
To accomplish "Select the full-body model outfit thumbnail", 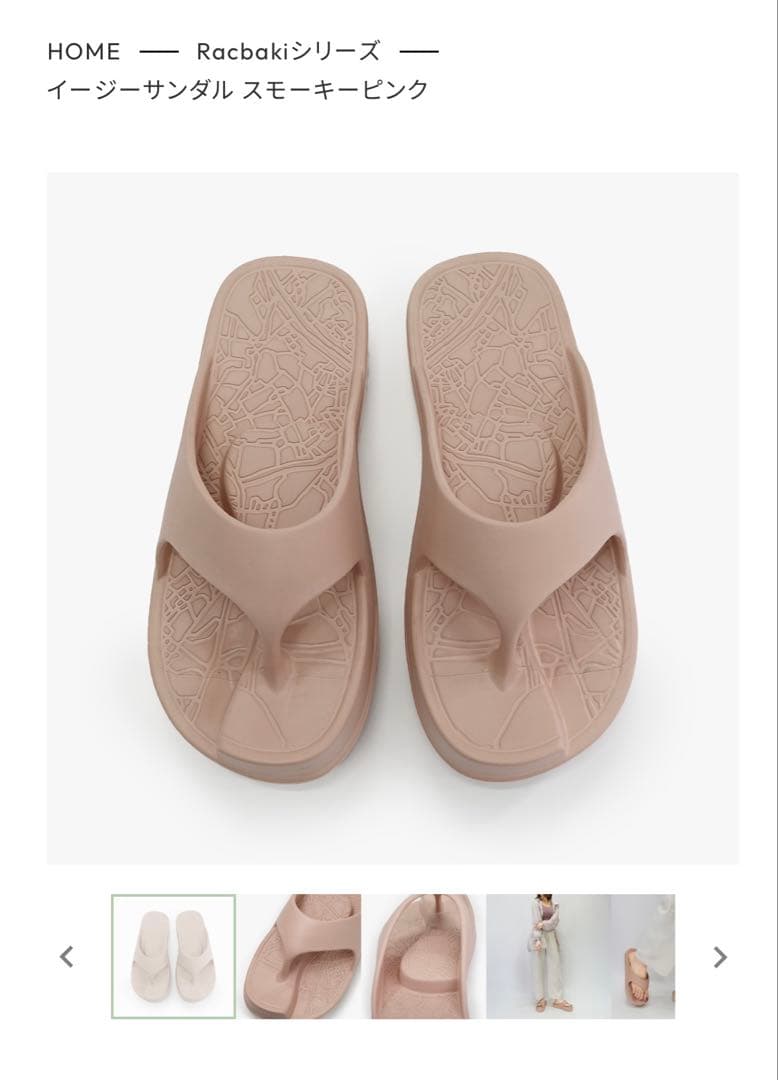I will [x=547, y=956].
